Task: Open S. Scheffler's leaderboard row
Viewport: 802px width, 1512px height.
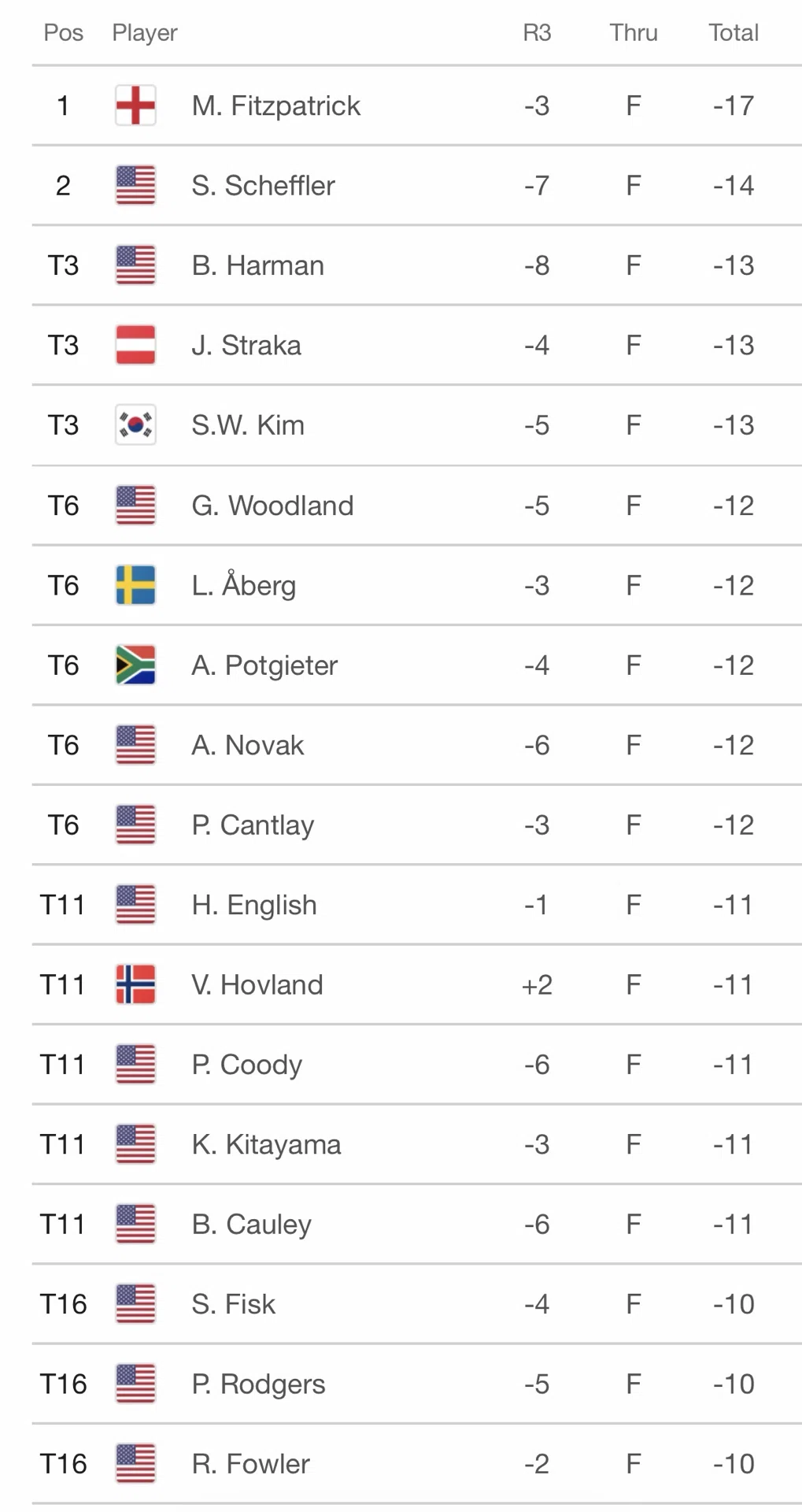Action: (x=416, y=185)
